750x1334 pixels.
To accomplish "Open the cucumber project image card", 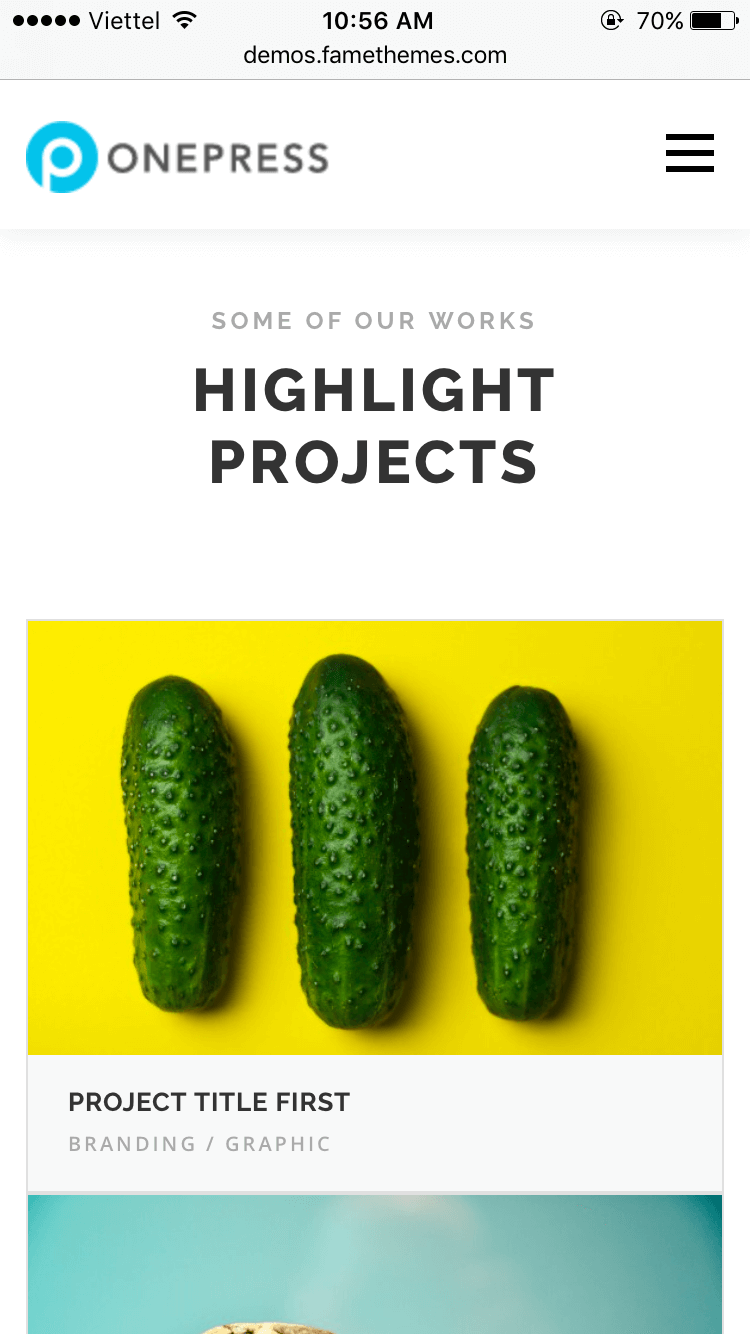I will 375,837.
